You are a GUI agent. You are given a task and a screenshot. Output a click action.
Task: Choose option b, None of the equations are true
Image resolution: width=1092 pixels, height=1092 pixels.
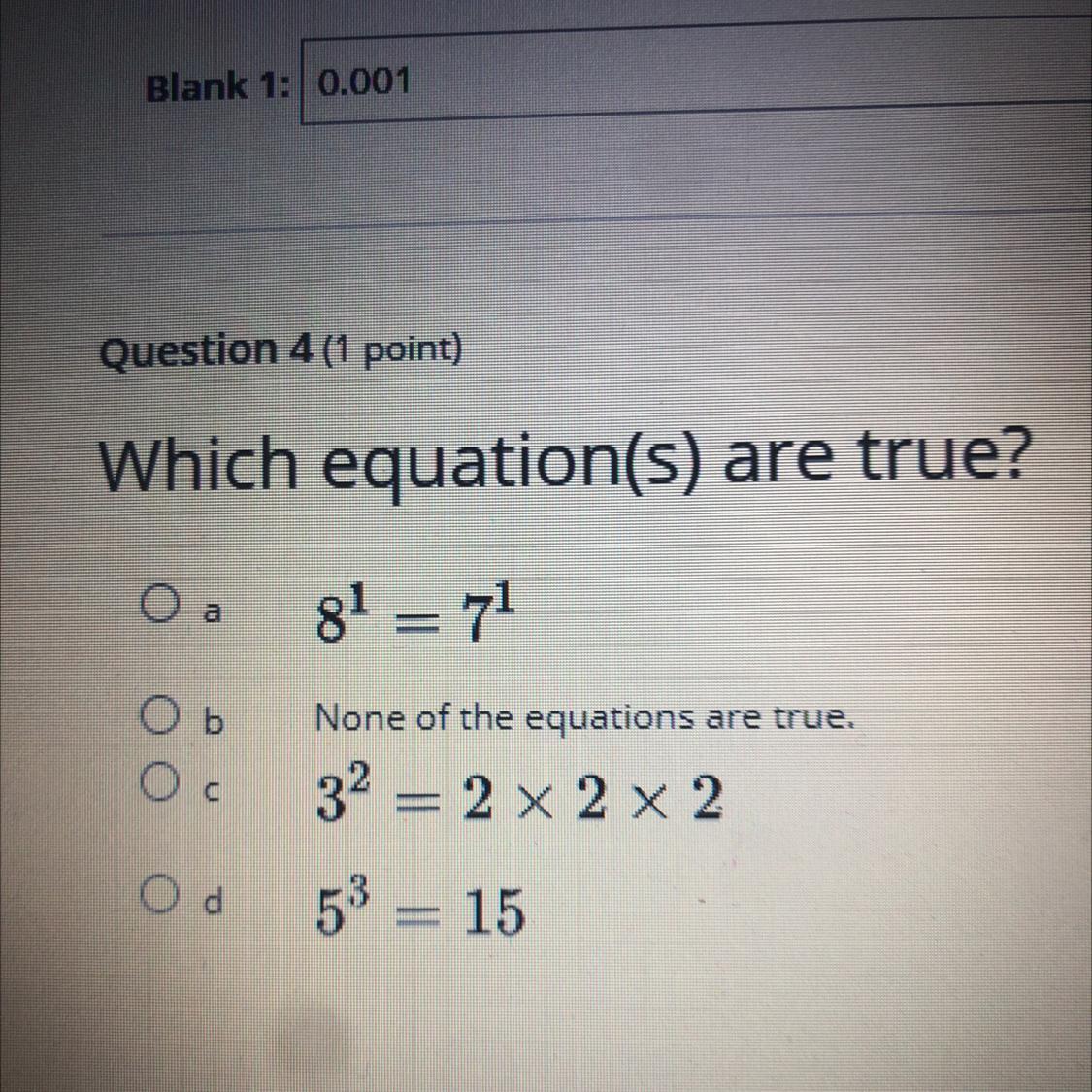pos(157,717)
